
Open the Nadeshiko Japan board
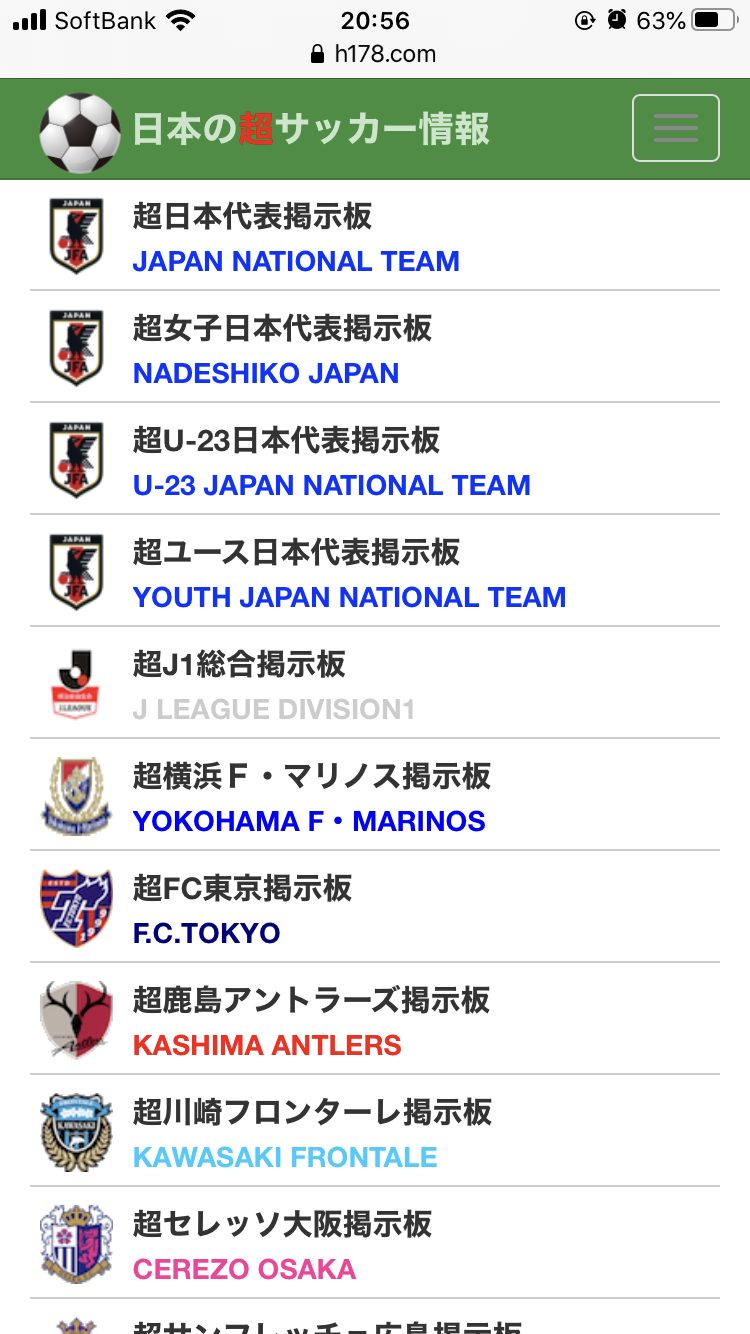pos(280,350)
